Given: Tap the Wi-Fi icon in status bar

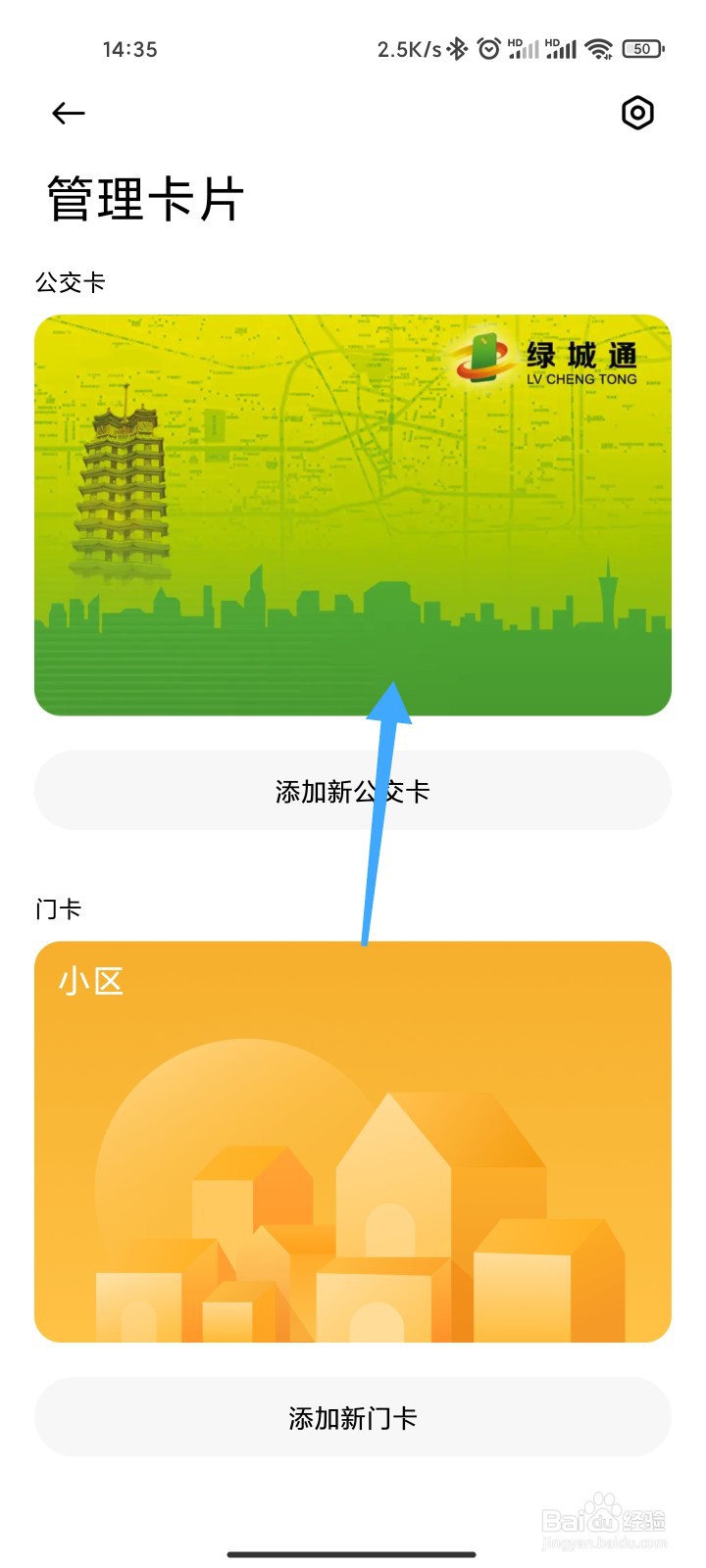Looking at the screenshot, I should tap(597, 47).
